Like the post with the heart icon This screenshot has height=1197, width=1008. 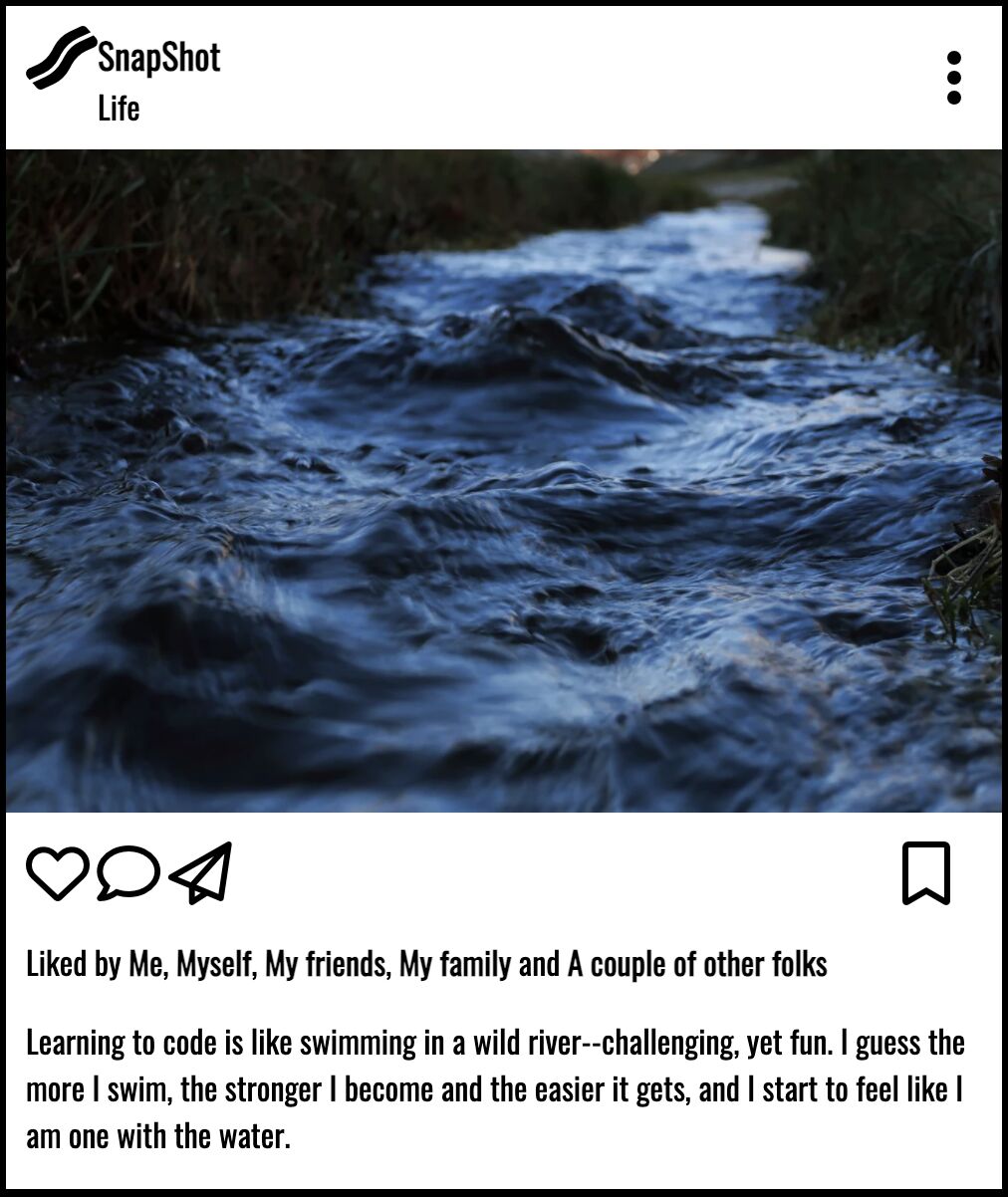pos(57,873)
